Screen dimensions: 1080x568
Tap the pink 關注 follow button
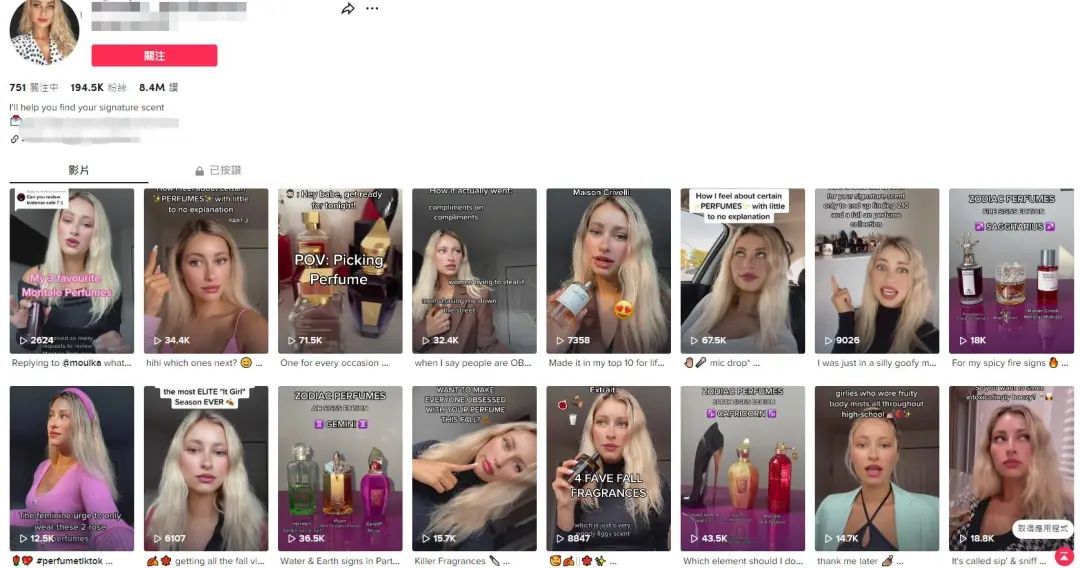[x=154, y=56]
